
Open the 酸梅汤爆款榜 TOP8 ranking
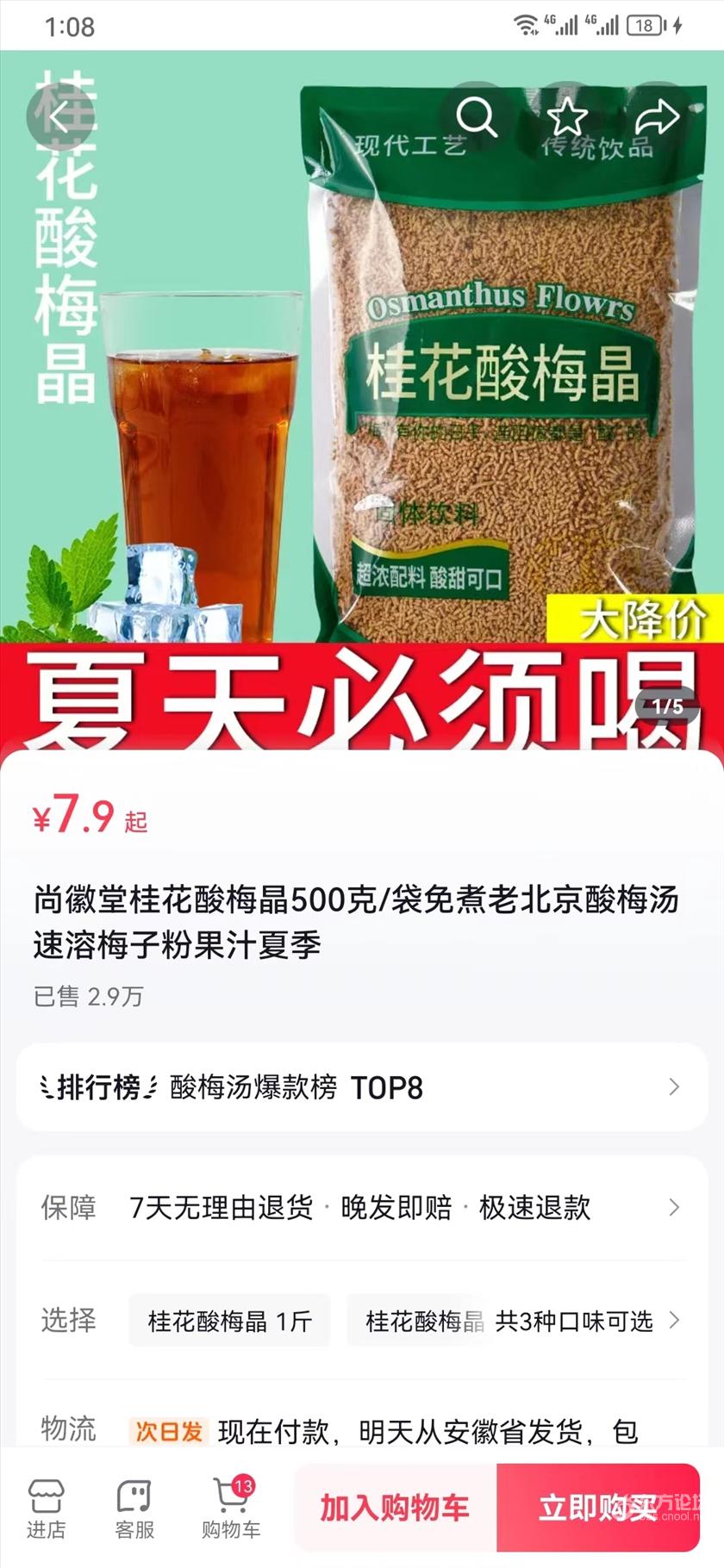point(362,1087)
